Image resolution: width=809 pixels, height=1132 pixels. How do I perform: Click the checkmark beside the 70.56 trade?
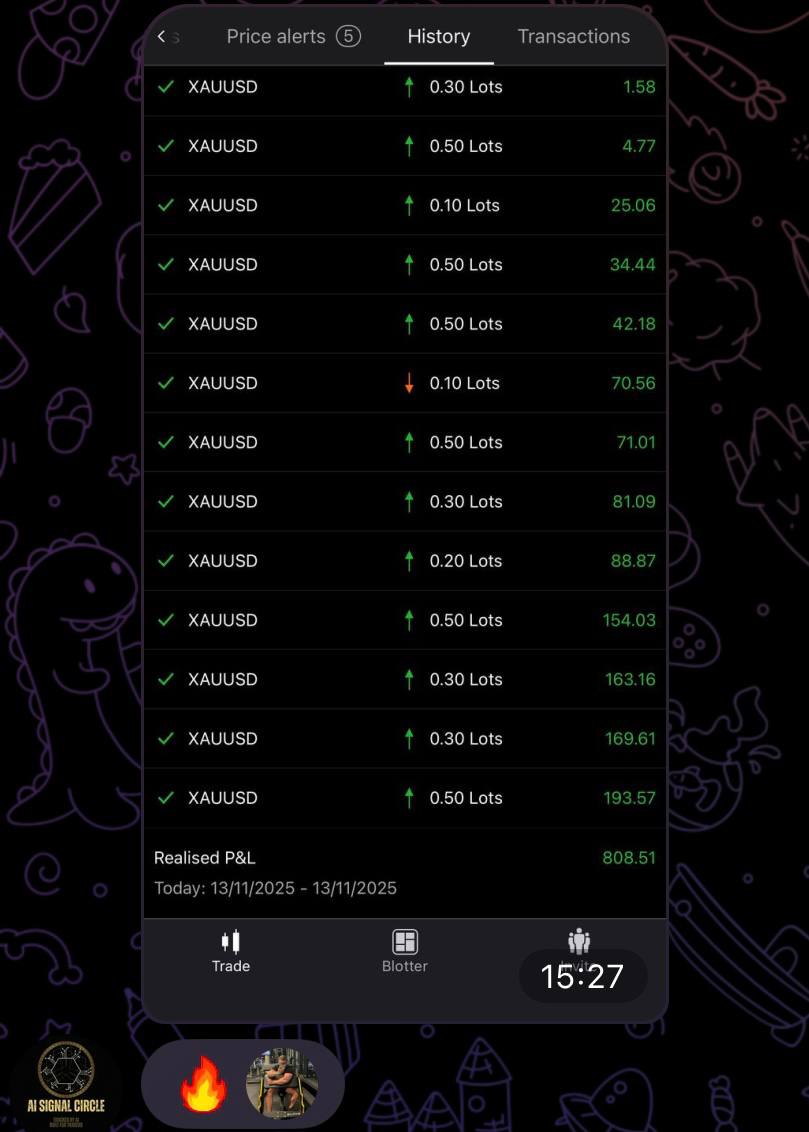[x=166, y=383]
